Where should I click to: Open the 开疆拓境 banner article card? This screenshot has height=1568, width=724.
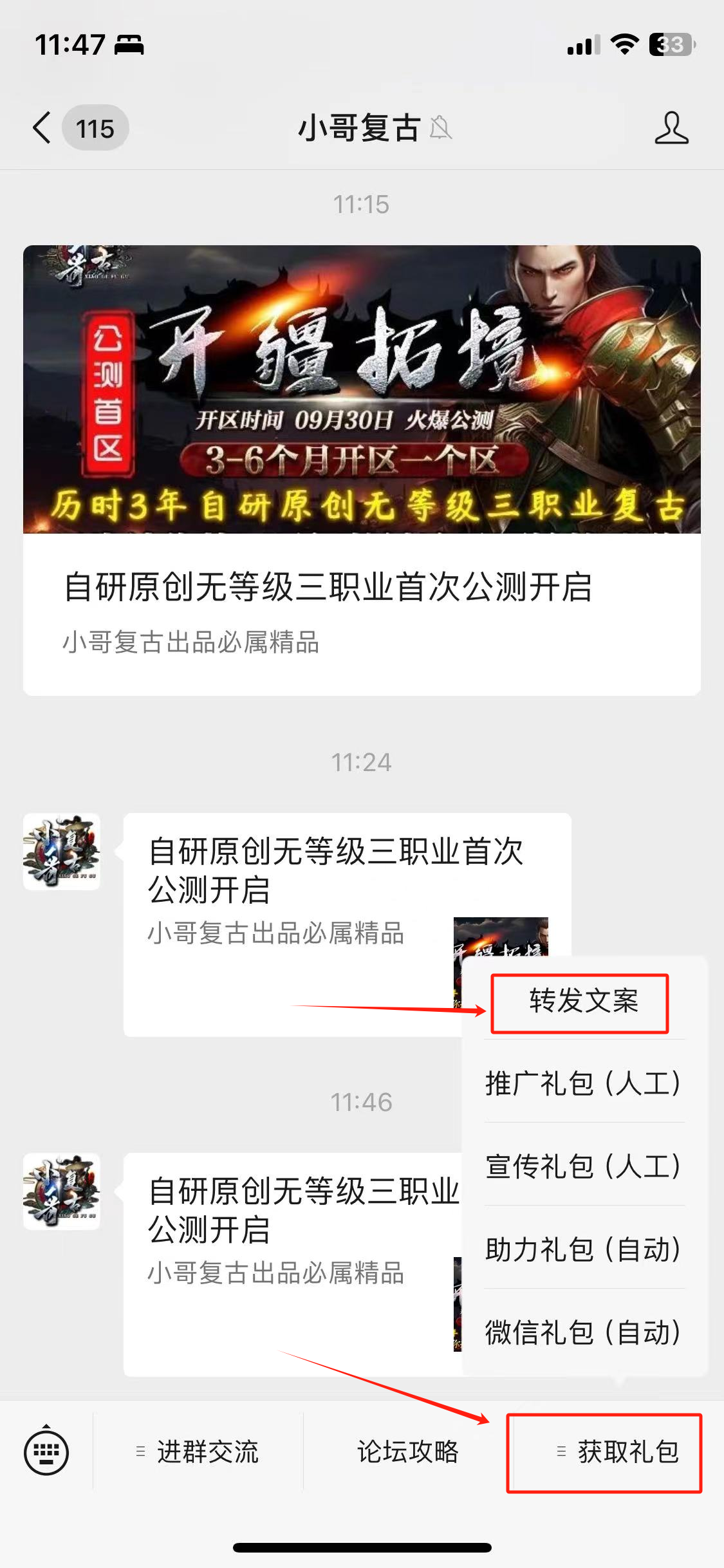coord(362,470)
